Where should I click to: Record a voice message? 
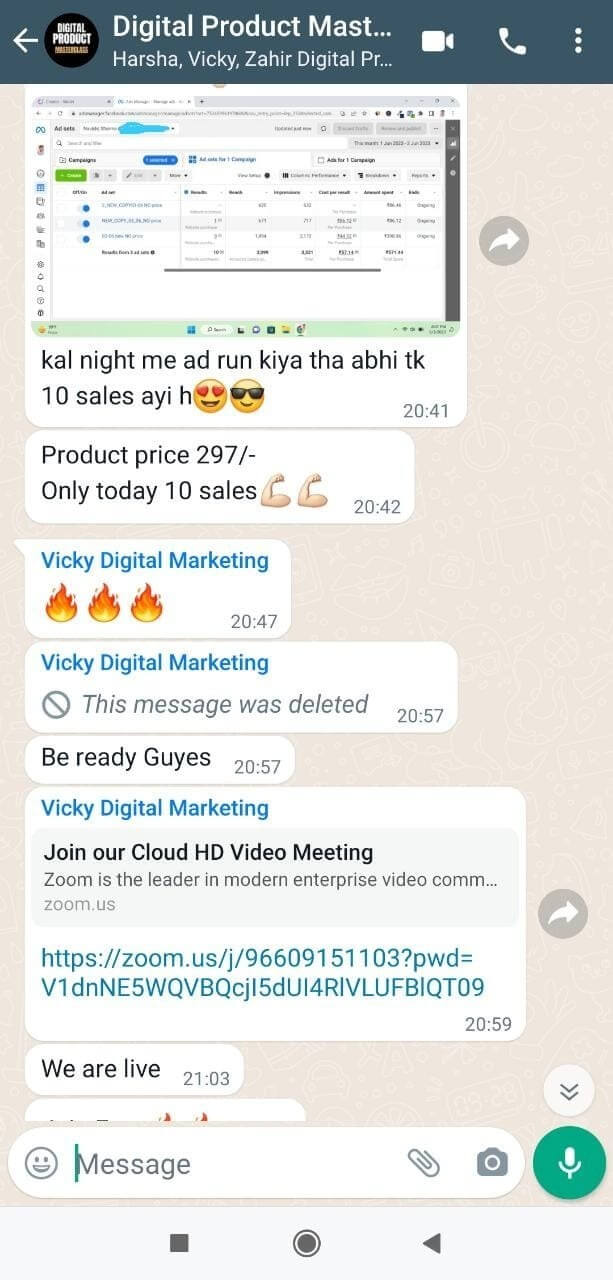point(569,1162)
